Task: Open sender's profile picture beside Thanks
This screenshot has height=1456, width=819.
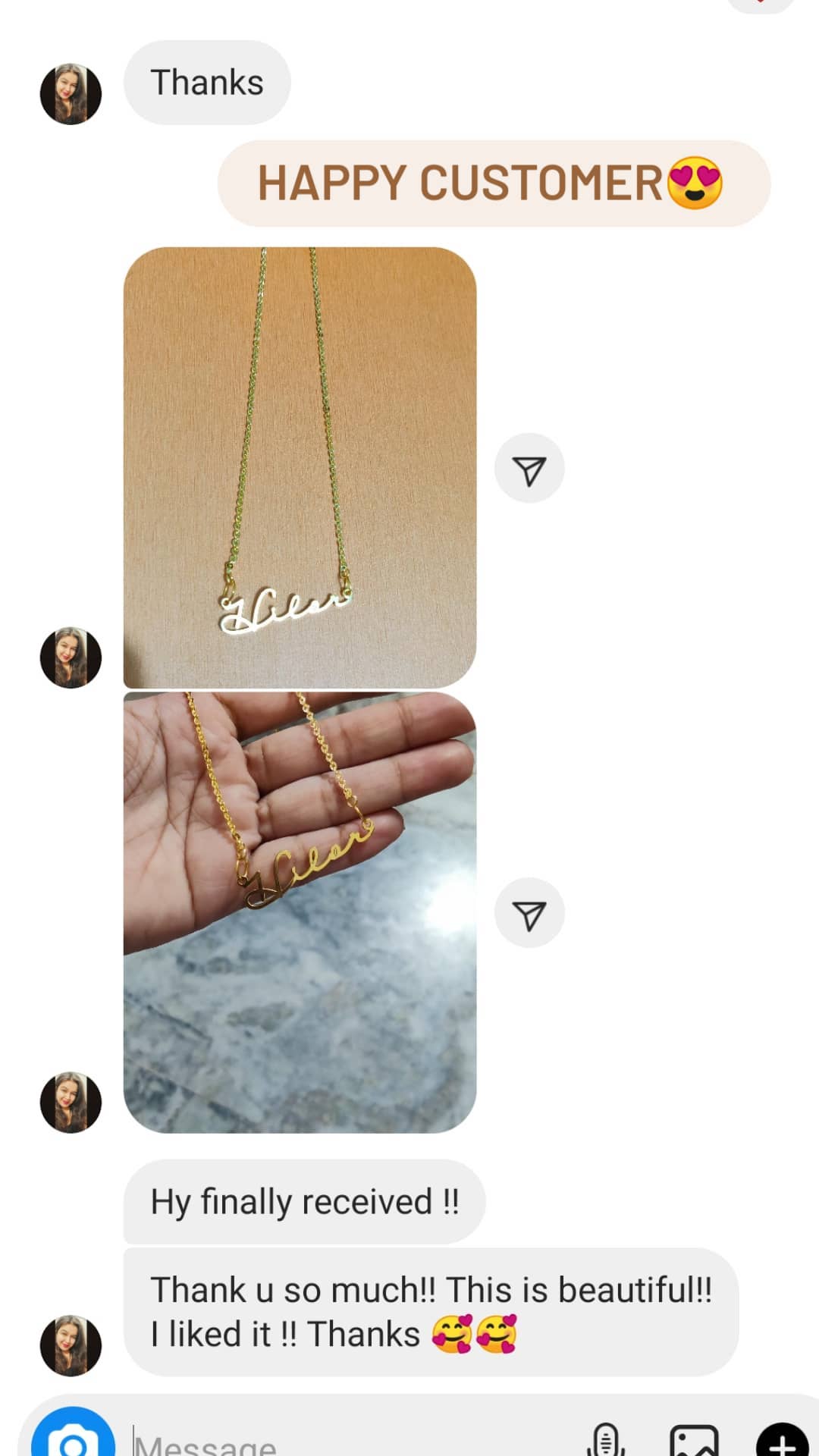Action: coord(71,94)
